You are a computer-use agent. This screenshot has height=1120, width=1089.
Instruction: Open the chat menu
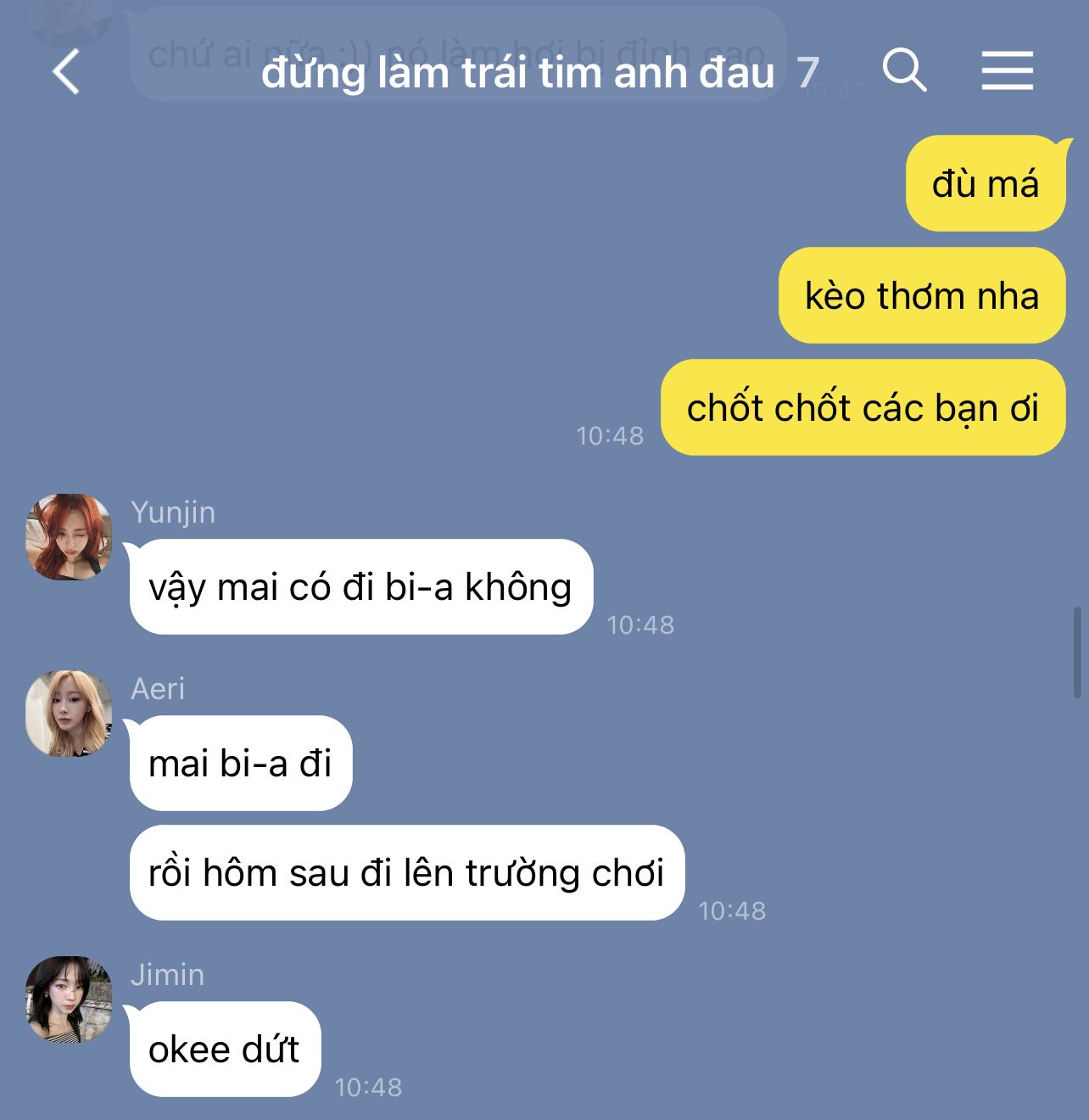tap(1007, 70)
